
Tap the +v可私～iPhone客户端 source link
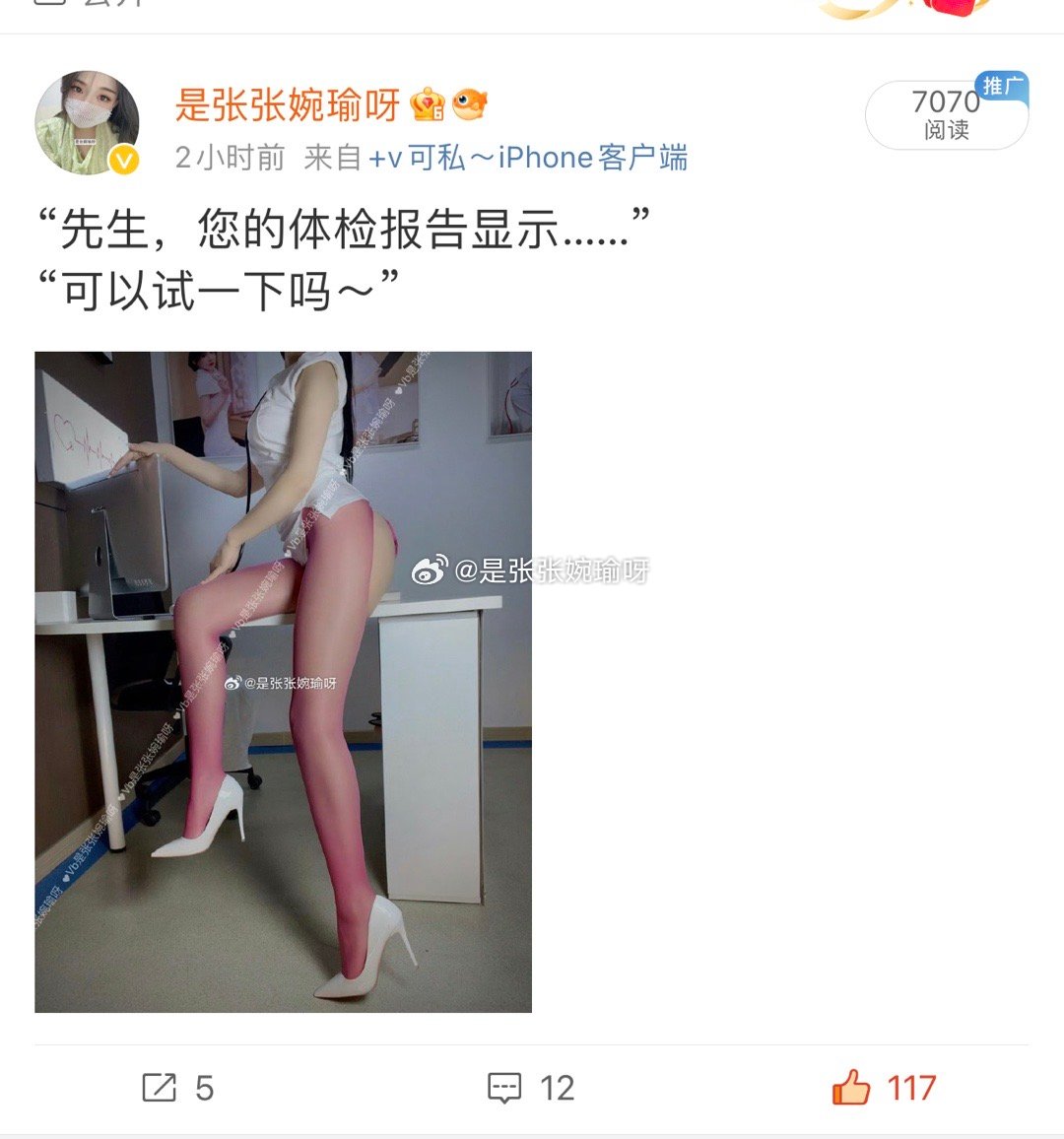point(528,158)
